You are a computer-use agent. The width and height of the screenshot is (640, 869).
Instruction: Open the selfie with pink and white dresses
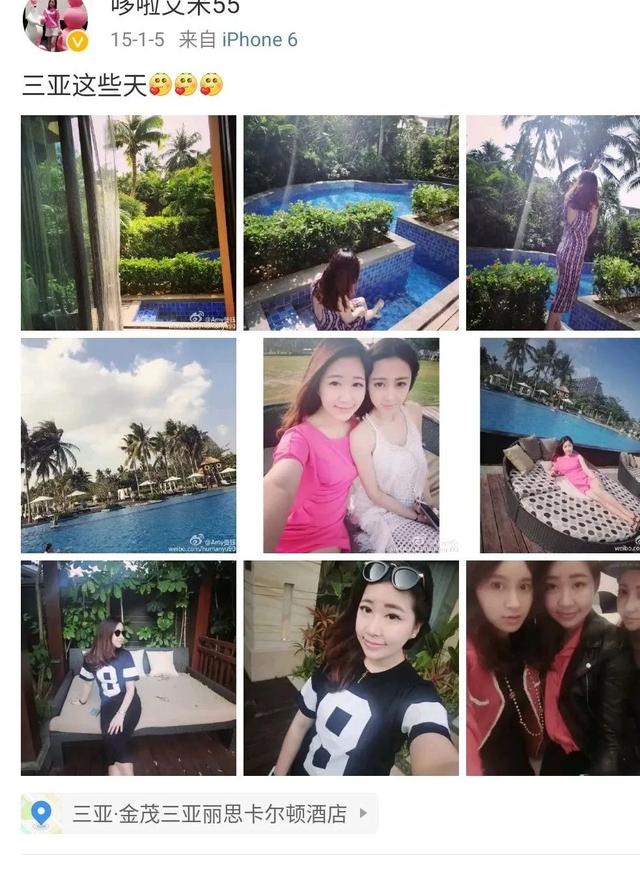point(351,445)
